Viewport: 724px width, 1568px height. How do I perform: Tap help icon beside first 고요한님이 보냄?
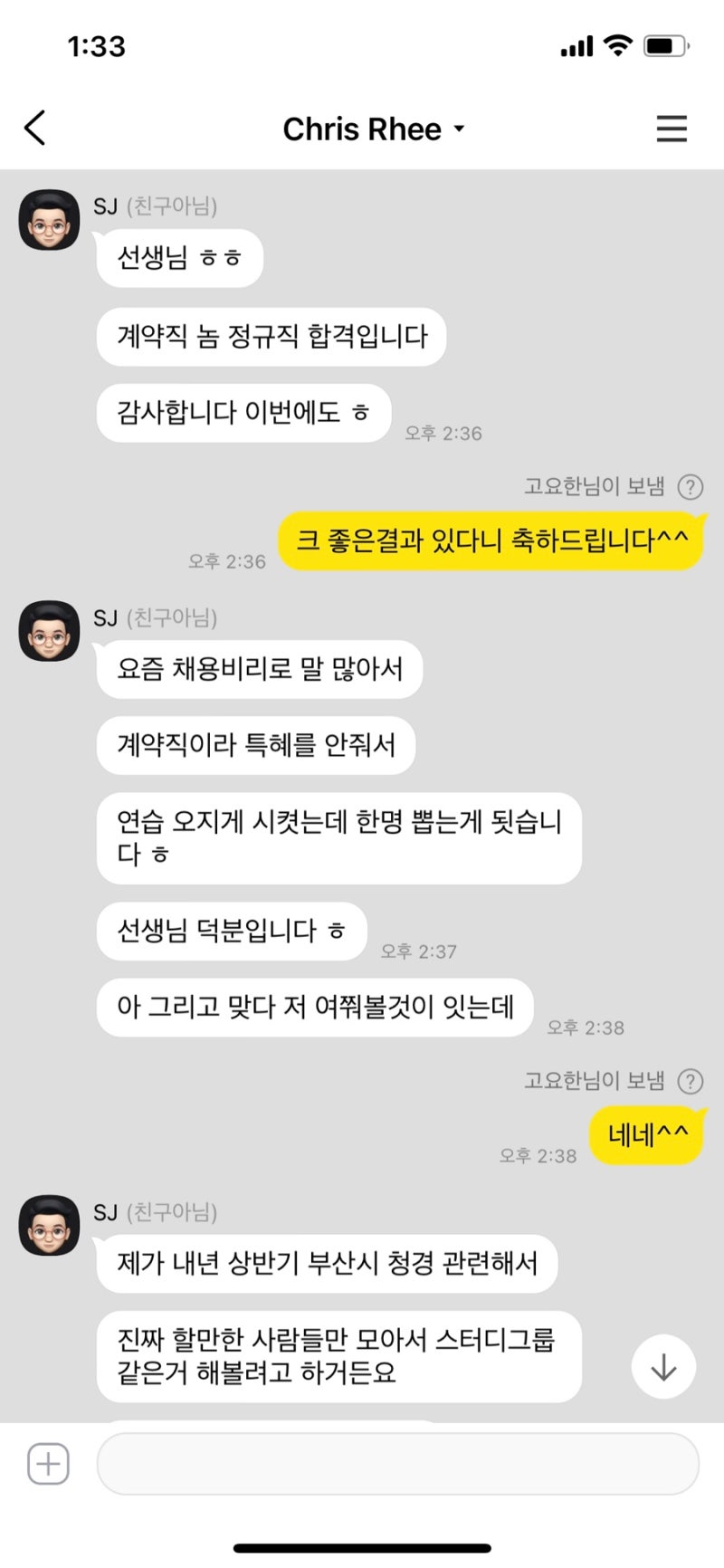pyautogui.click(x=691, y=487)
